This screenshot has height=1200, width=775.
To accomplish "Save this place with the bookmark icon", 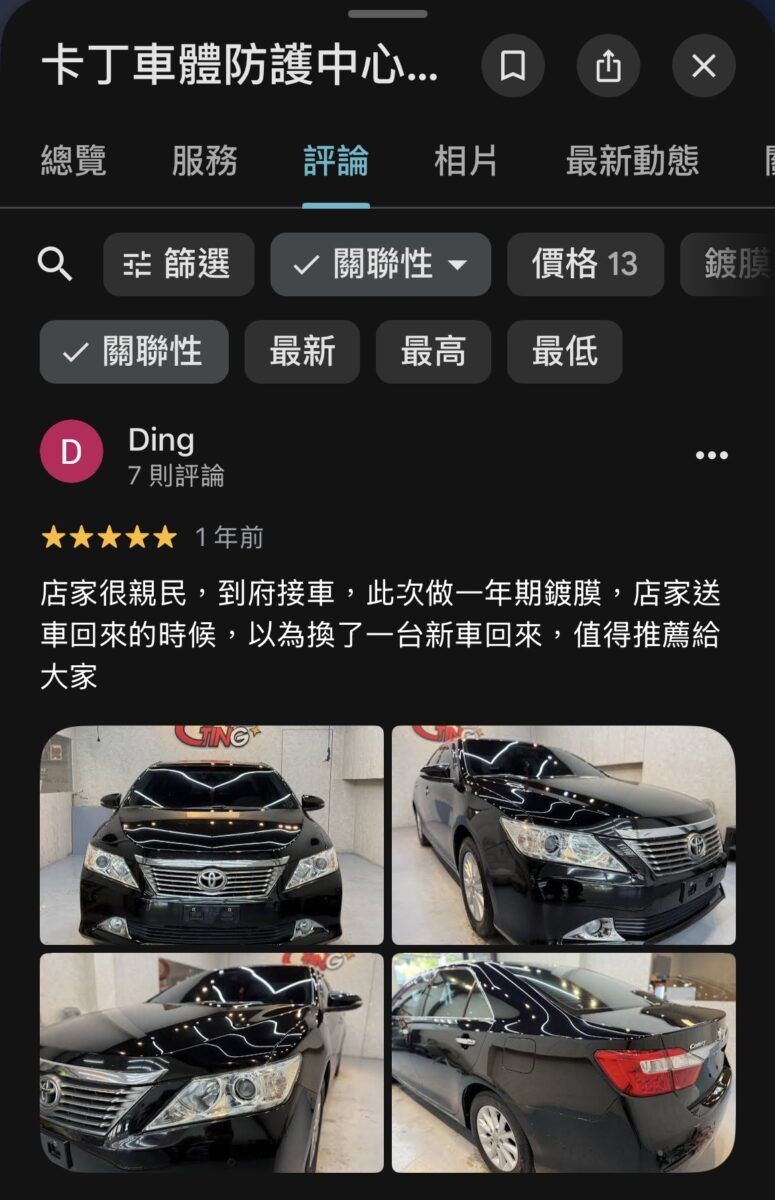I will (512, 67).
